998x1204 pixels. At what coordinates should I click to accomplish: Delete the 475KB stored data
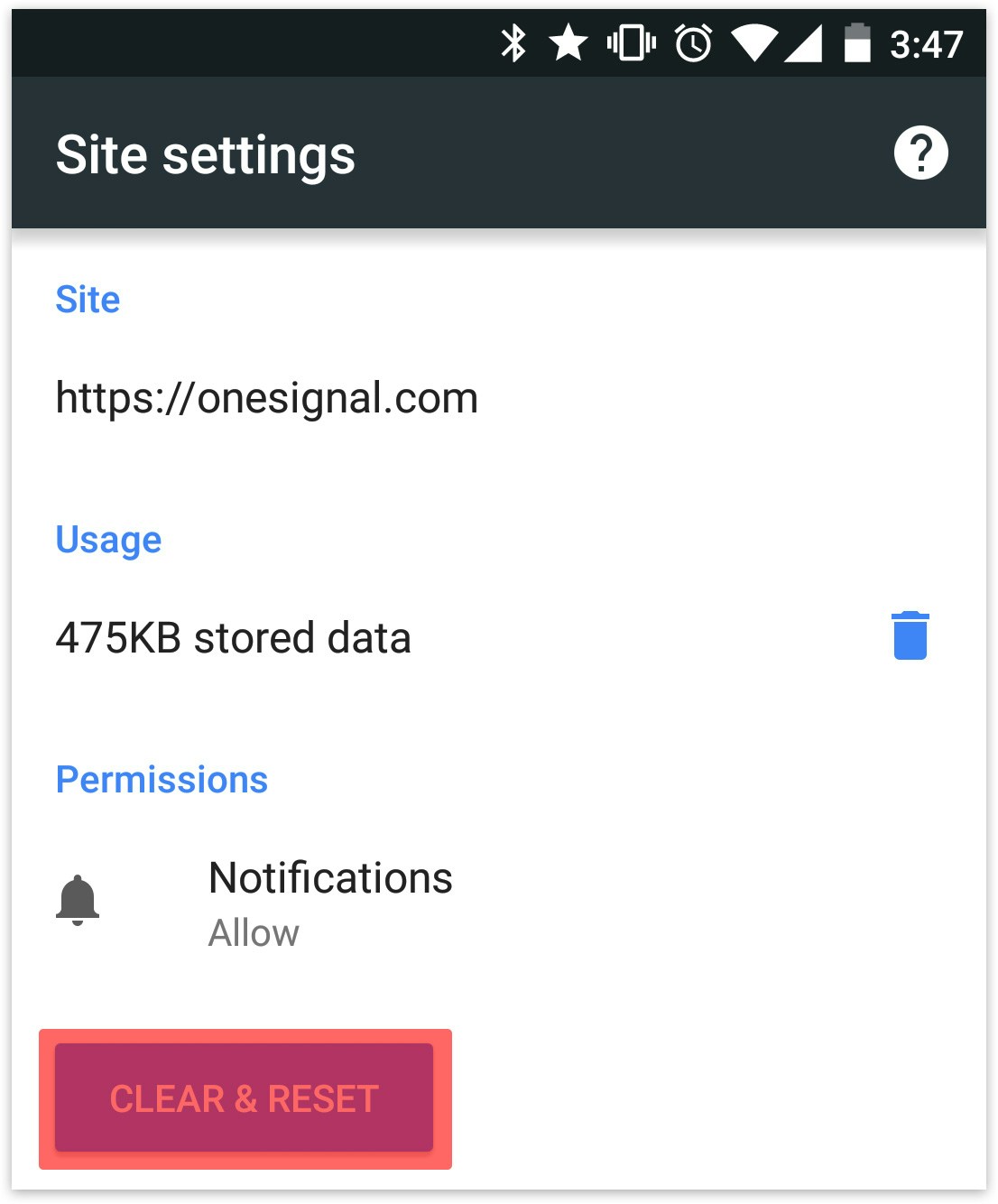(910, 636)
